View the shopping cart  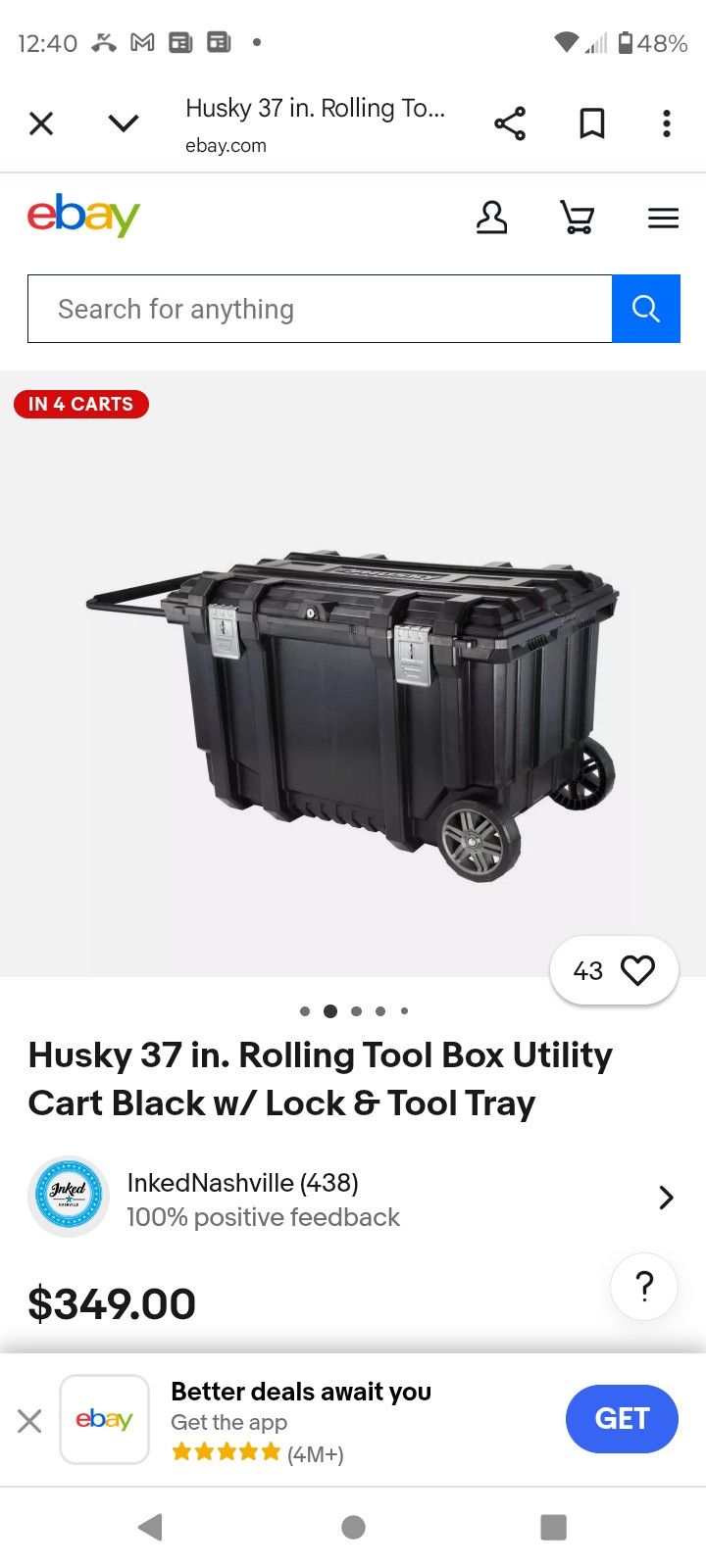click(x=577, y=218)
